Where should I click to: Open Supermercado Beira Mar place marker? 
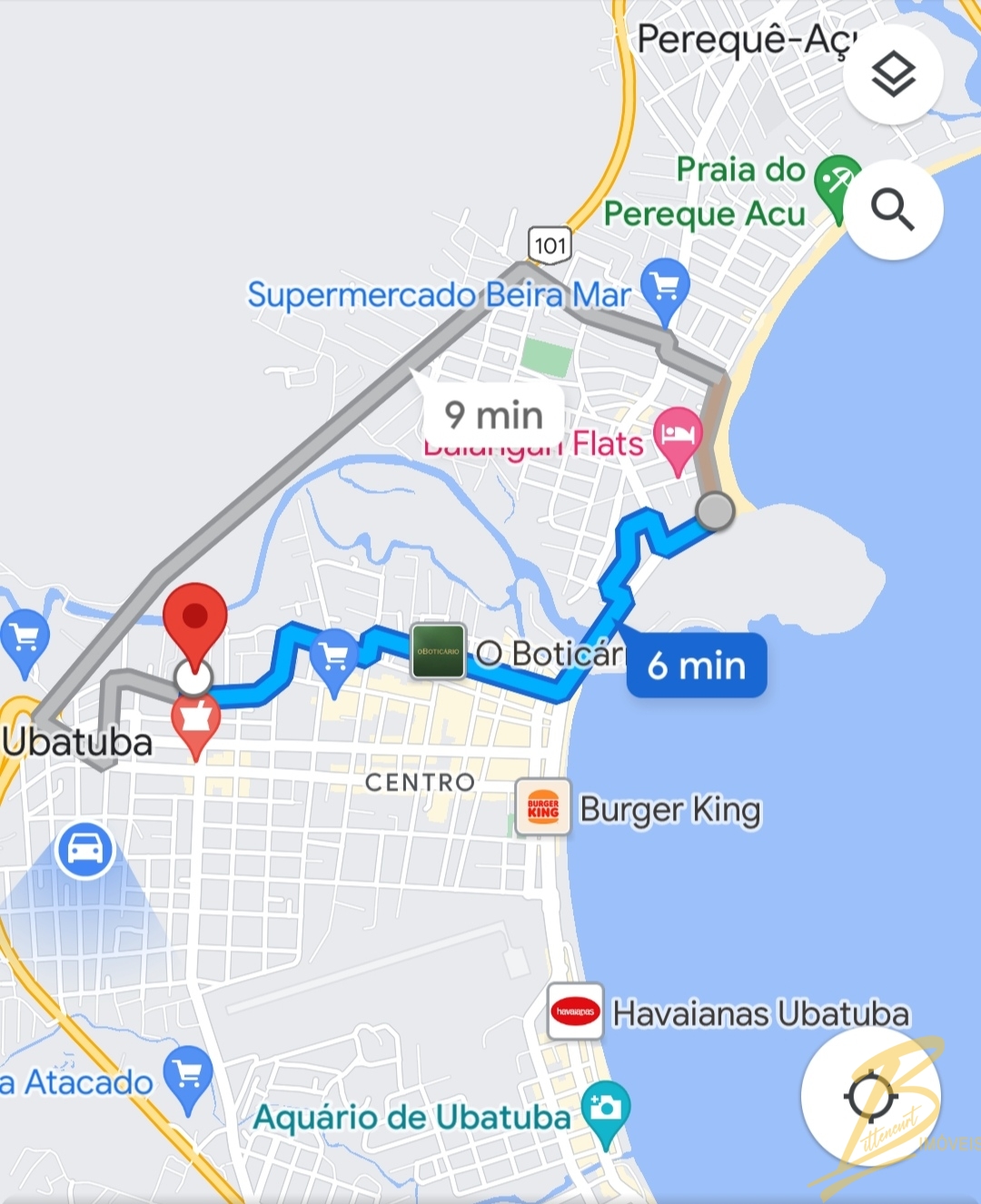click(x=665, y=285)
